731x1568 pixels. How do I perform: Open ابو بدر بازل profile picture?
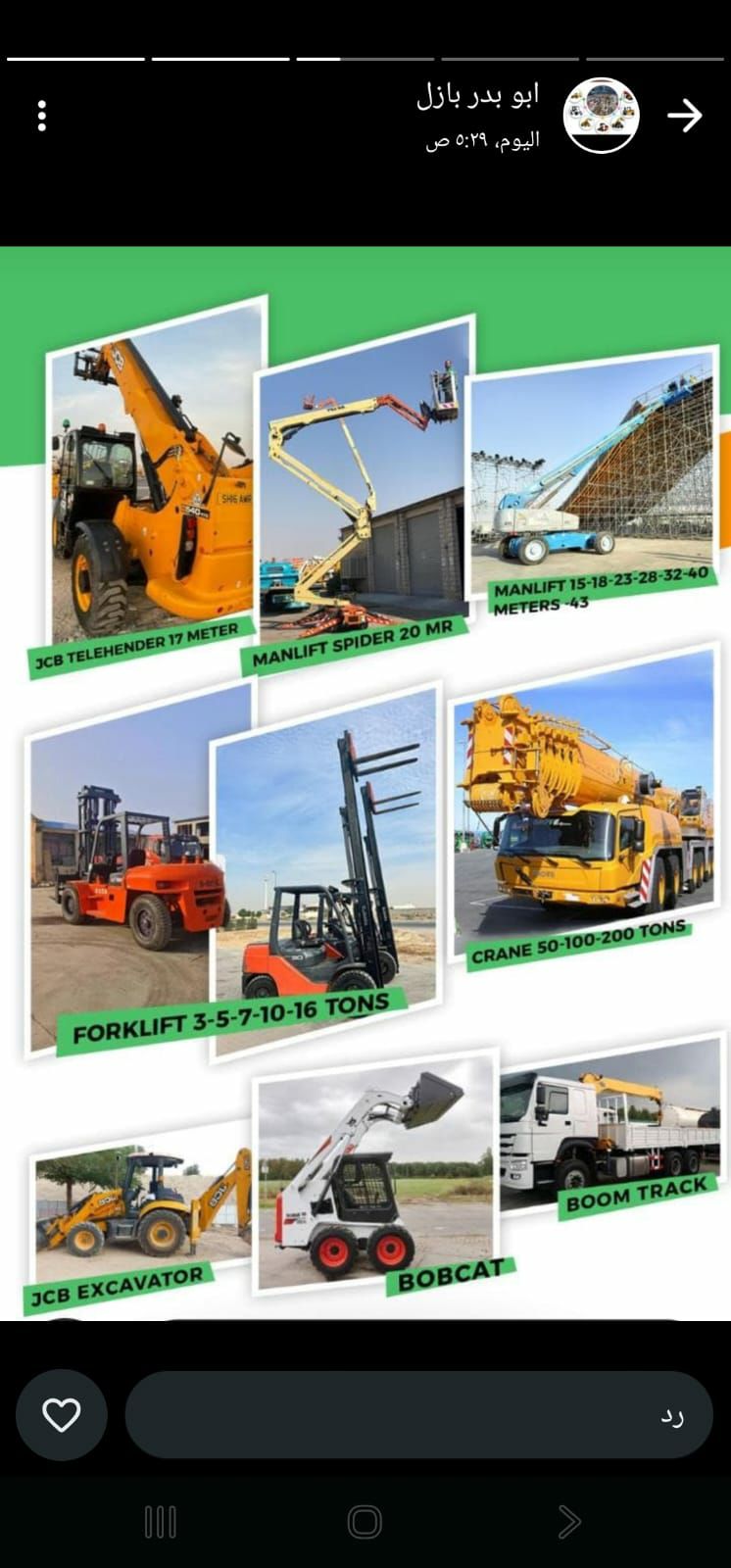click(x=601, y=116)
